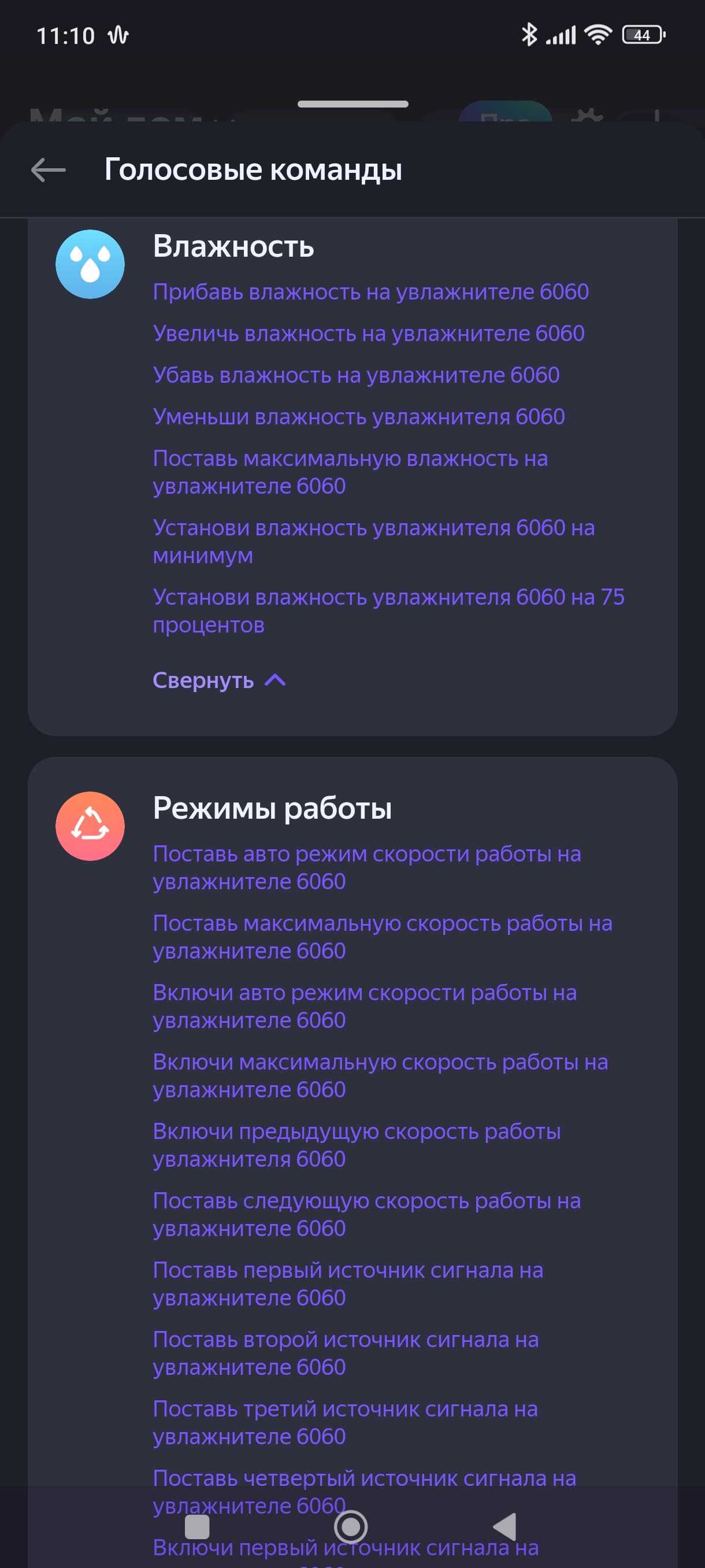
Task: Tap Поставь максимальную скорость работы command
Action: tap(382, 937)
